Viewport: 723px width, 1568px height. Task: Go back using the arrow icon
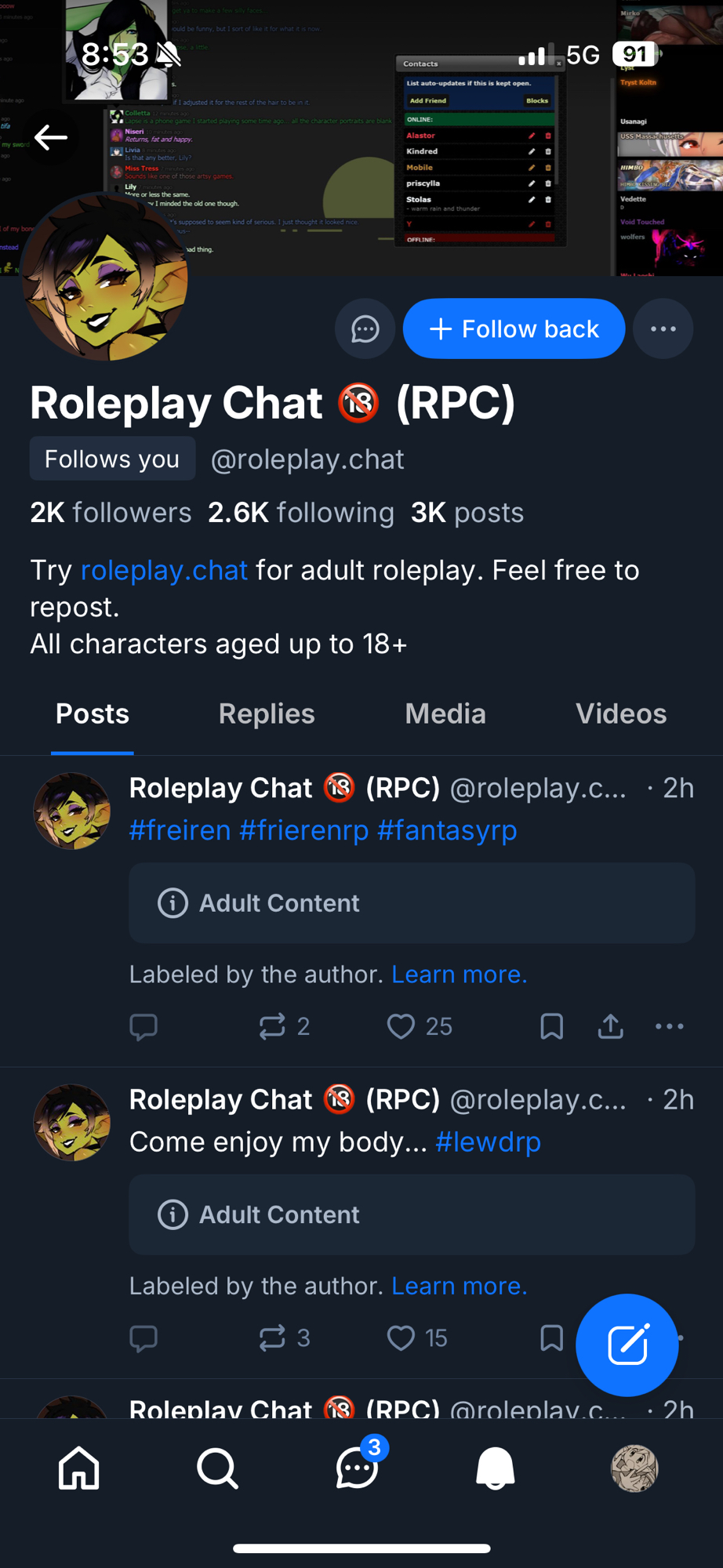point(51,138)
